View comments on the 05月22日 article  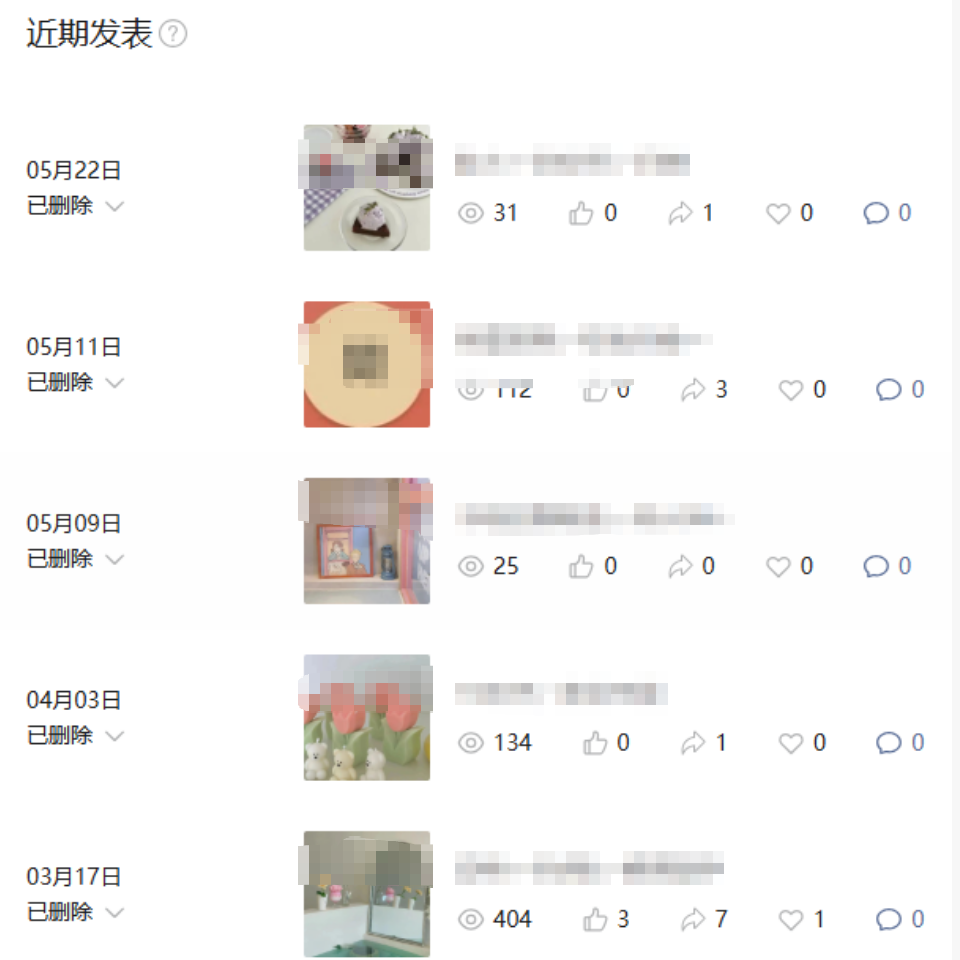(887, 213)
